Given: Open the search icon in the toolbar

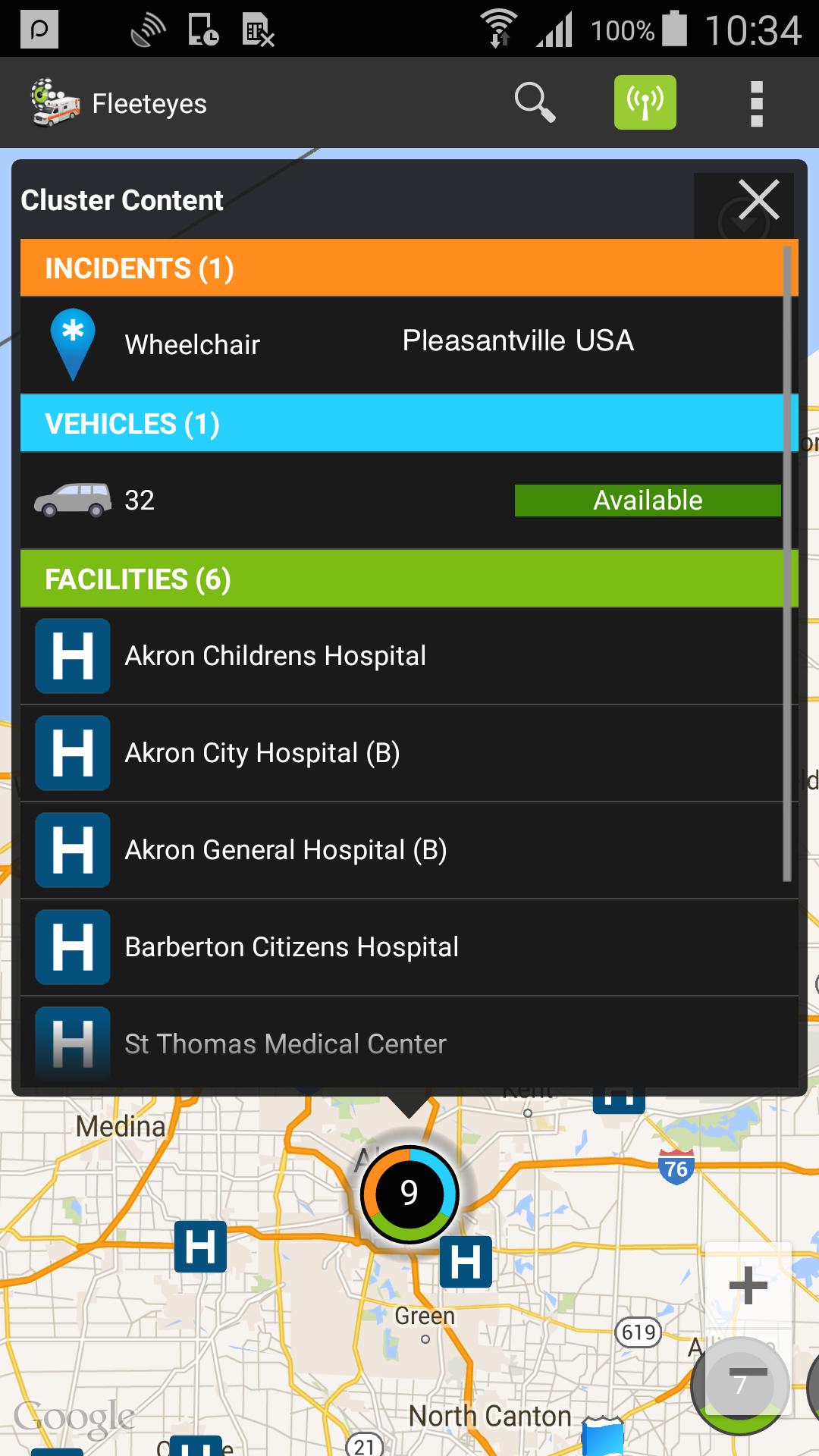Looking at the screenshot, I should pos(535,102).
